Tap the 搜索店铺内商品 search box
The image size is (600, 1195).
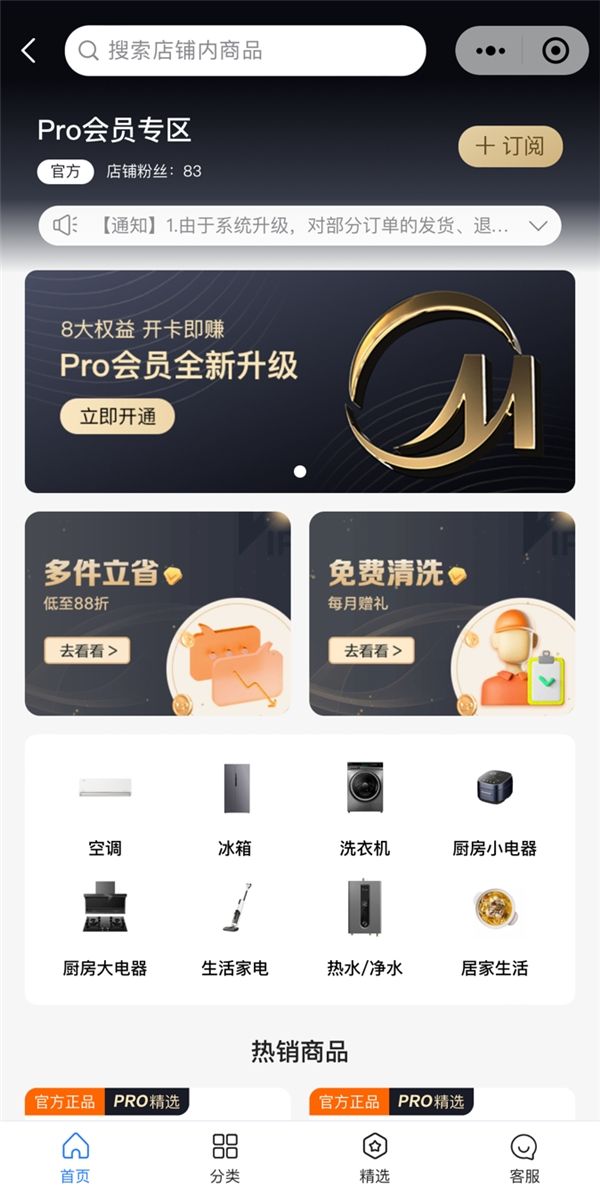pyautogui.click(x=245, y=51)
